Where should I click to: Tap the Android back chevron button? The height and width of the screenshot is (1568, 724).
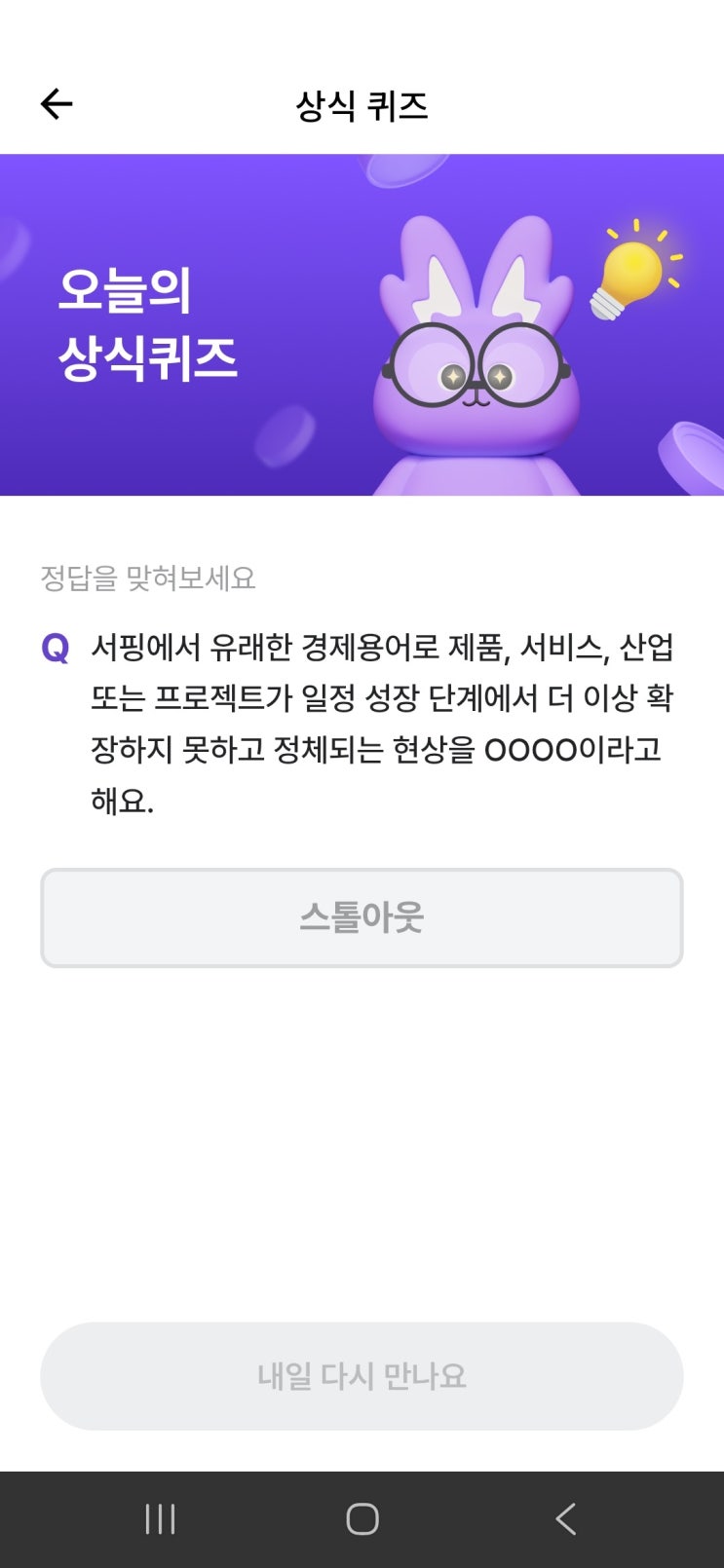pyautogui.click(x=564, y=1516)
